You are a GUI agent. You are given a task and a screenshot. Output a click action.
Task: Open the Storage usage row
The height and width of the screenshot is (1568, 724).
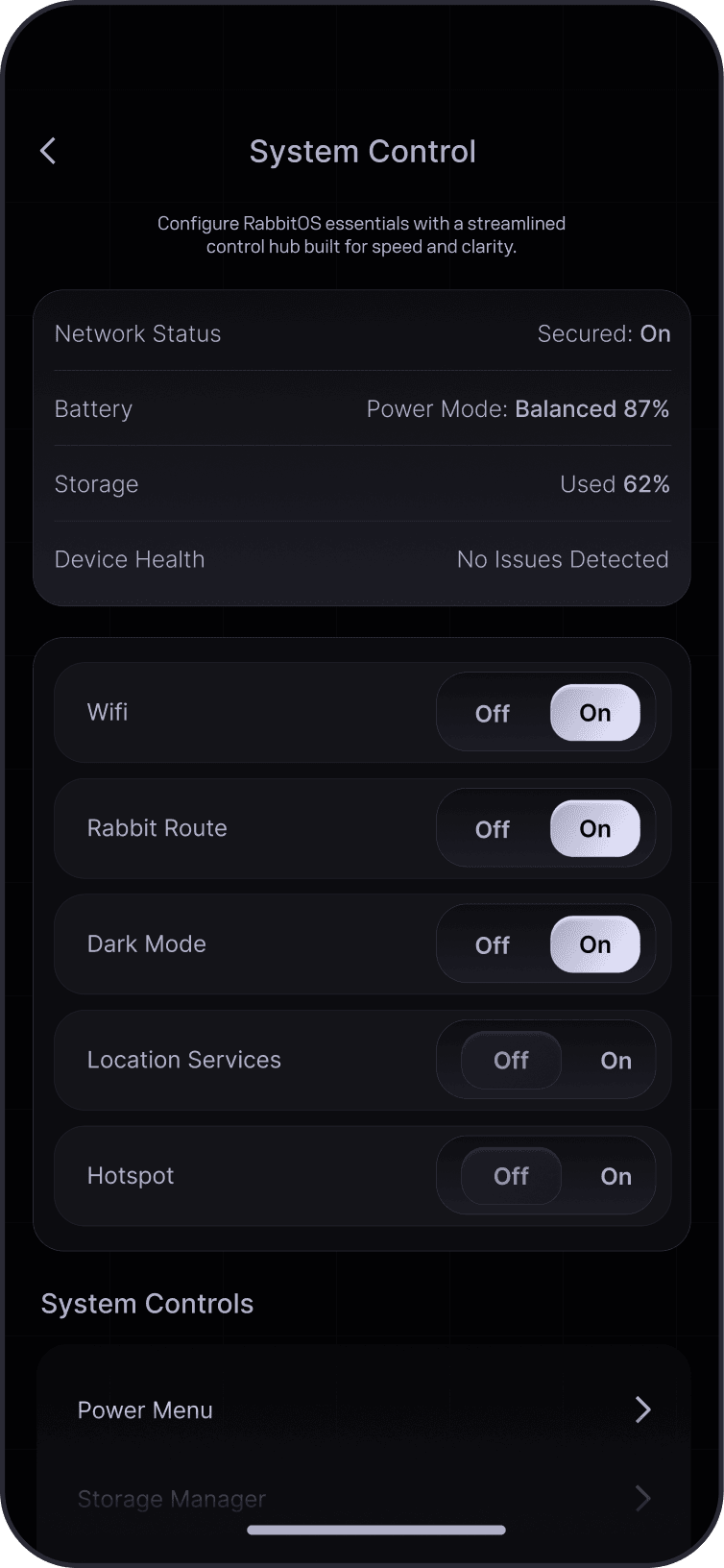[362, 484]
